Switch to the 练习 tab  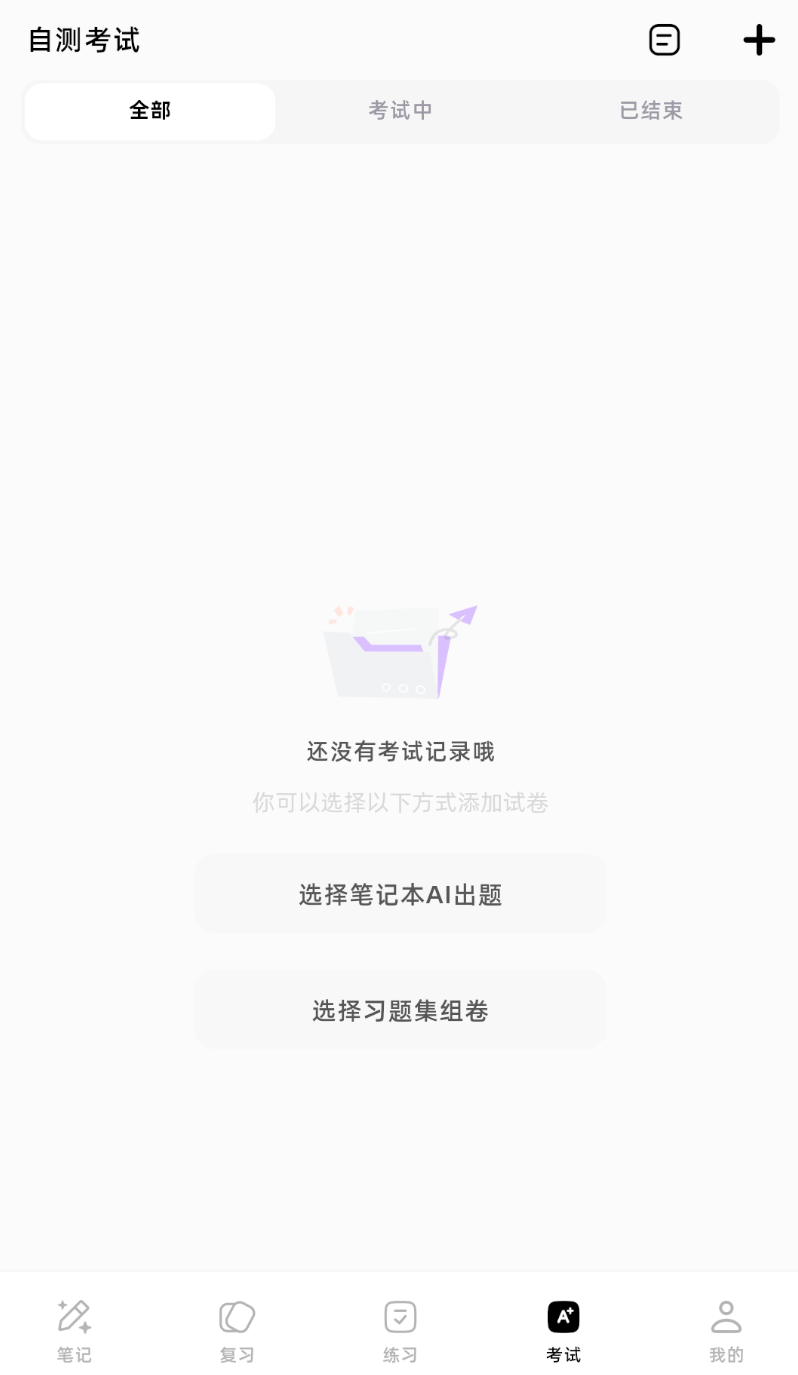(x=400, y=1330)
